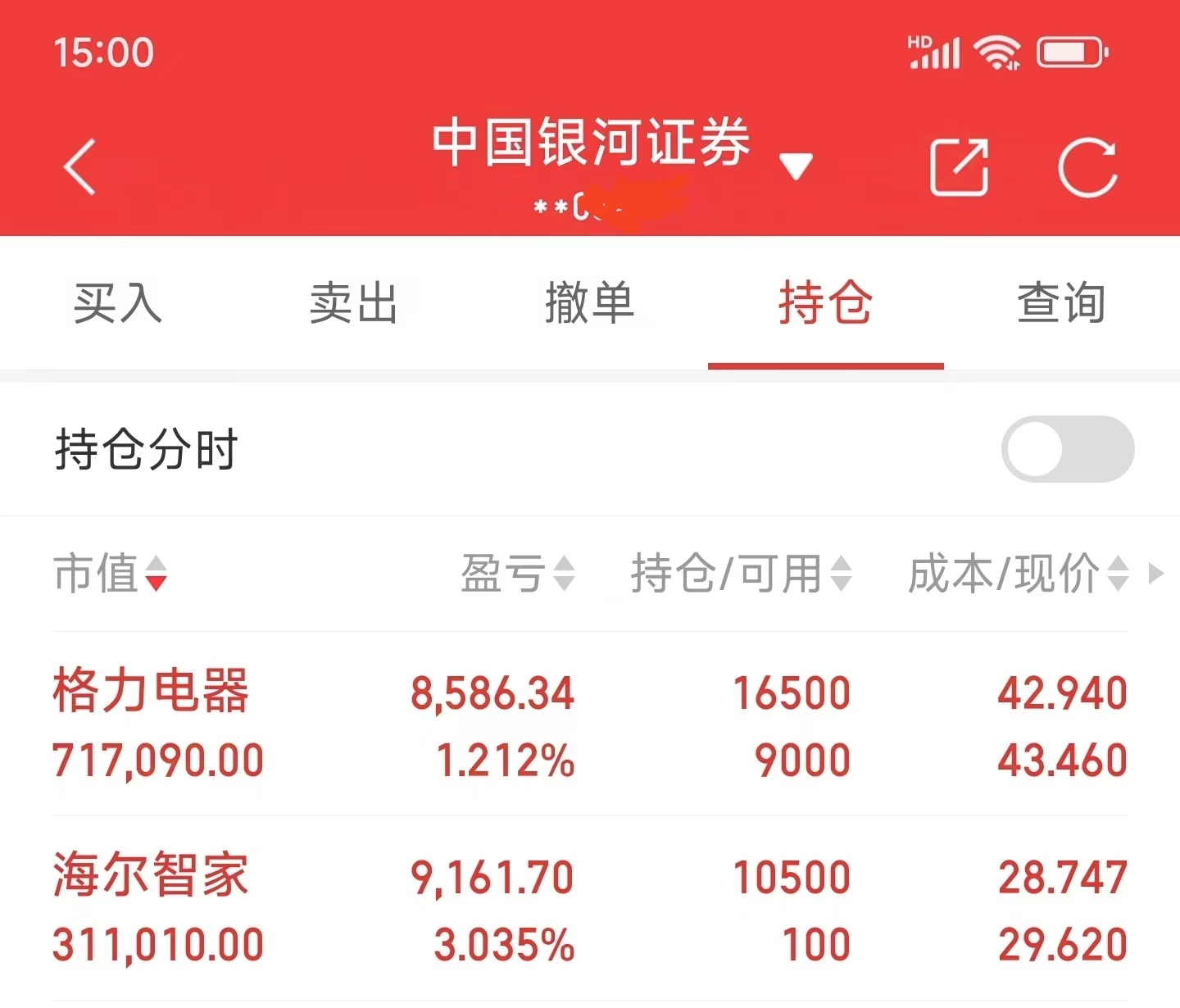Enable the 持仓分时 switch
The width and height of the screenshot is (1180, 1008).
(1067, 449)
